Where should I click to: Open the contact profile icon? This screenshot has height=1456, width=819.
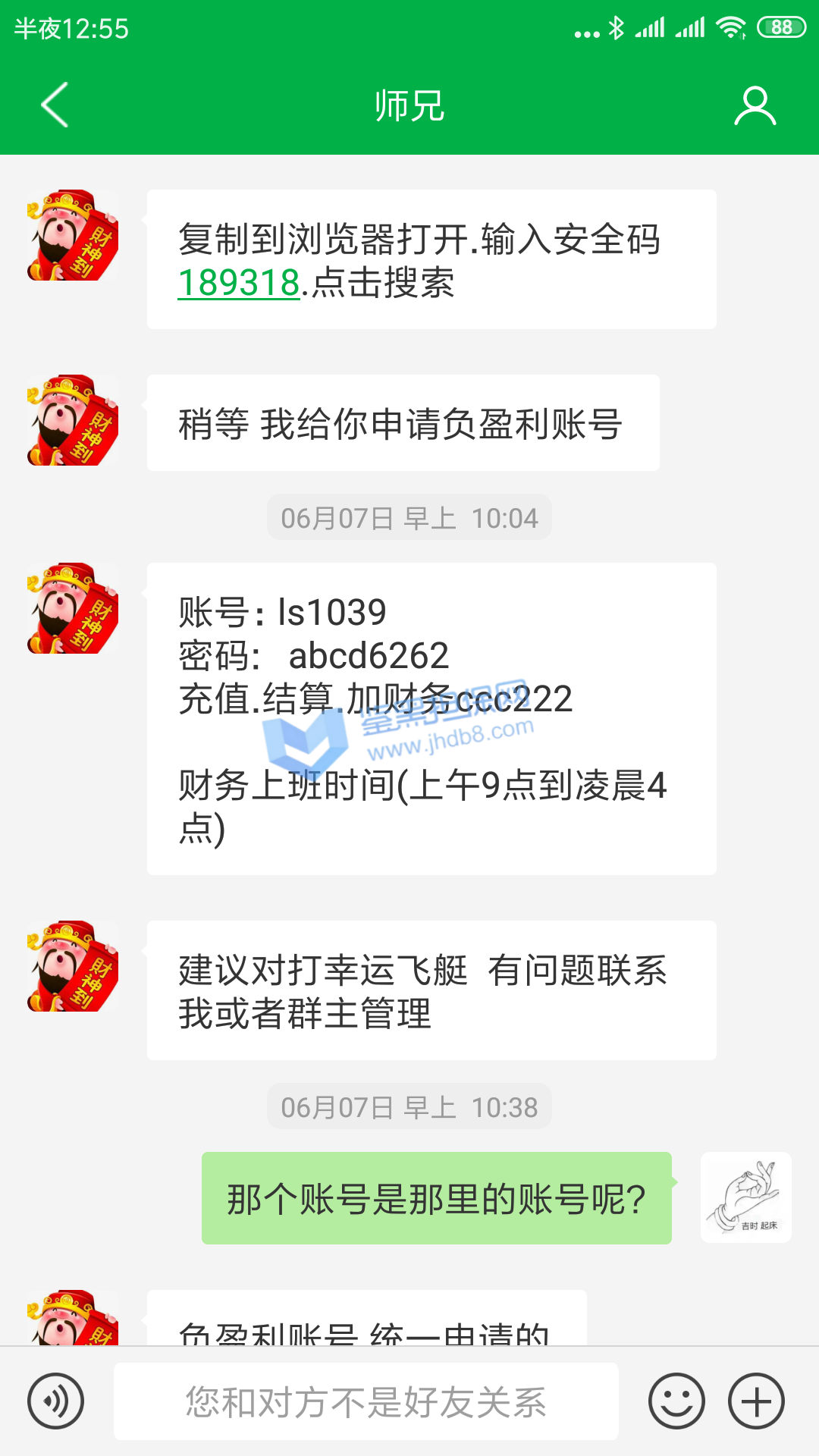pos(755,105)
